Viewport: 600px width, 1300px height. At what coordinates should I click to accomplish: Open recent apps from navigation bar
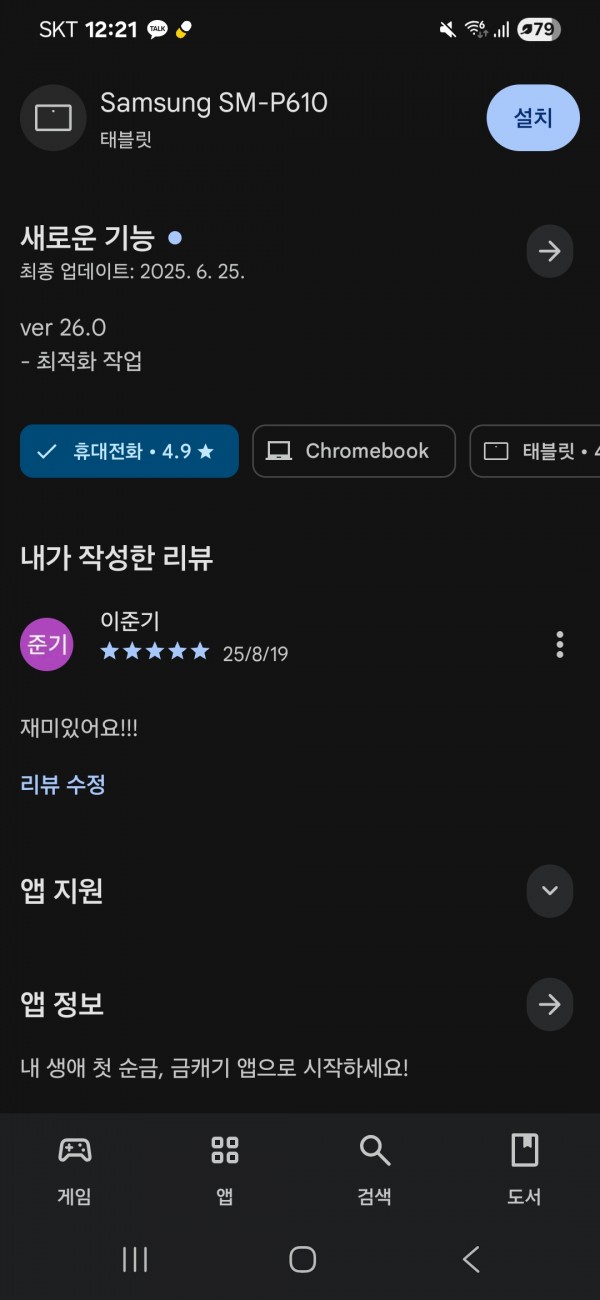135,1259
